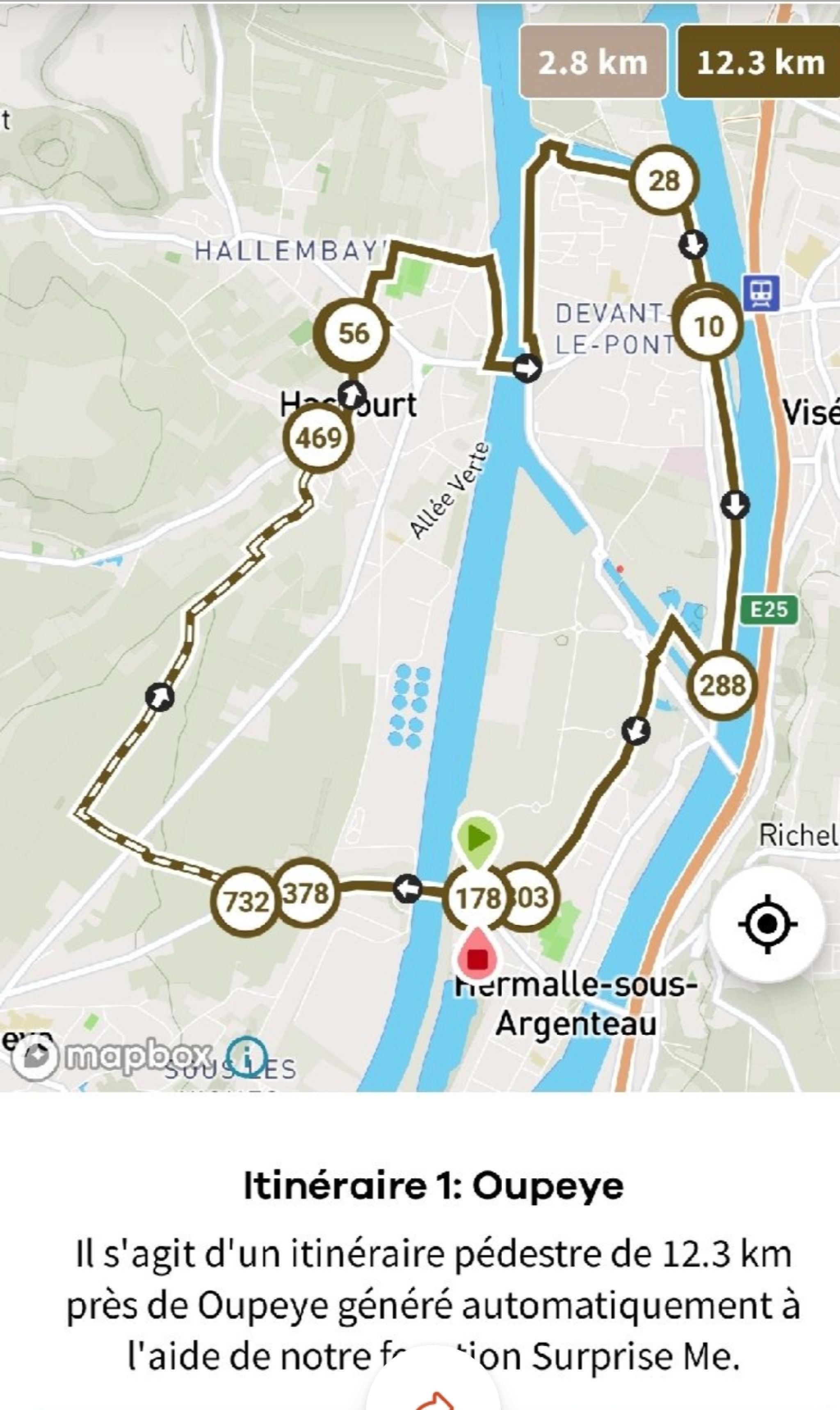Open node 56 near Hallembaye

(x=354, y=334)
